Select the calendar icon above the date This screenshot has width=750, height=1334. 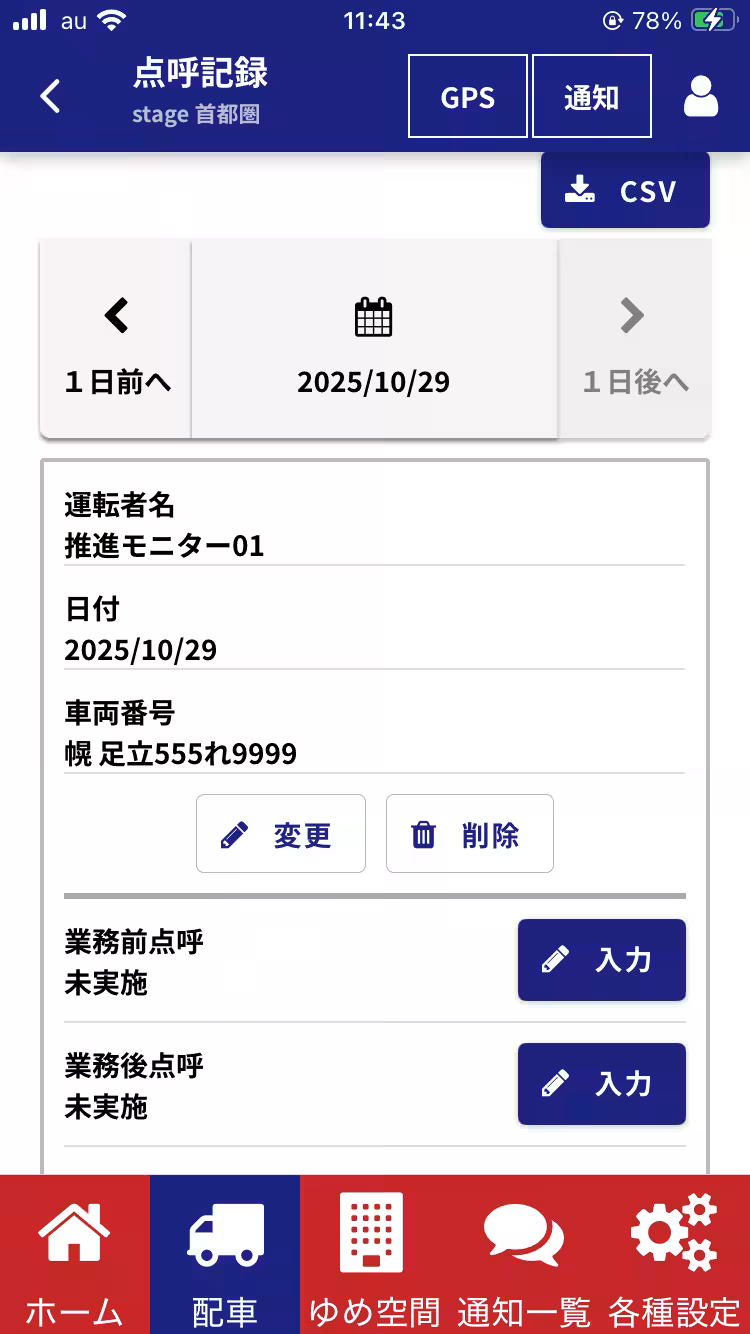(372, 316)
